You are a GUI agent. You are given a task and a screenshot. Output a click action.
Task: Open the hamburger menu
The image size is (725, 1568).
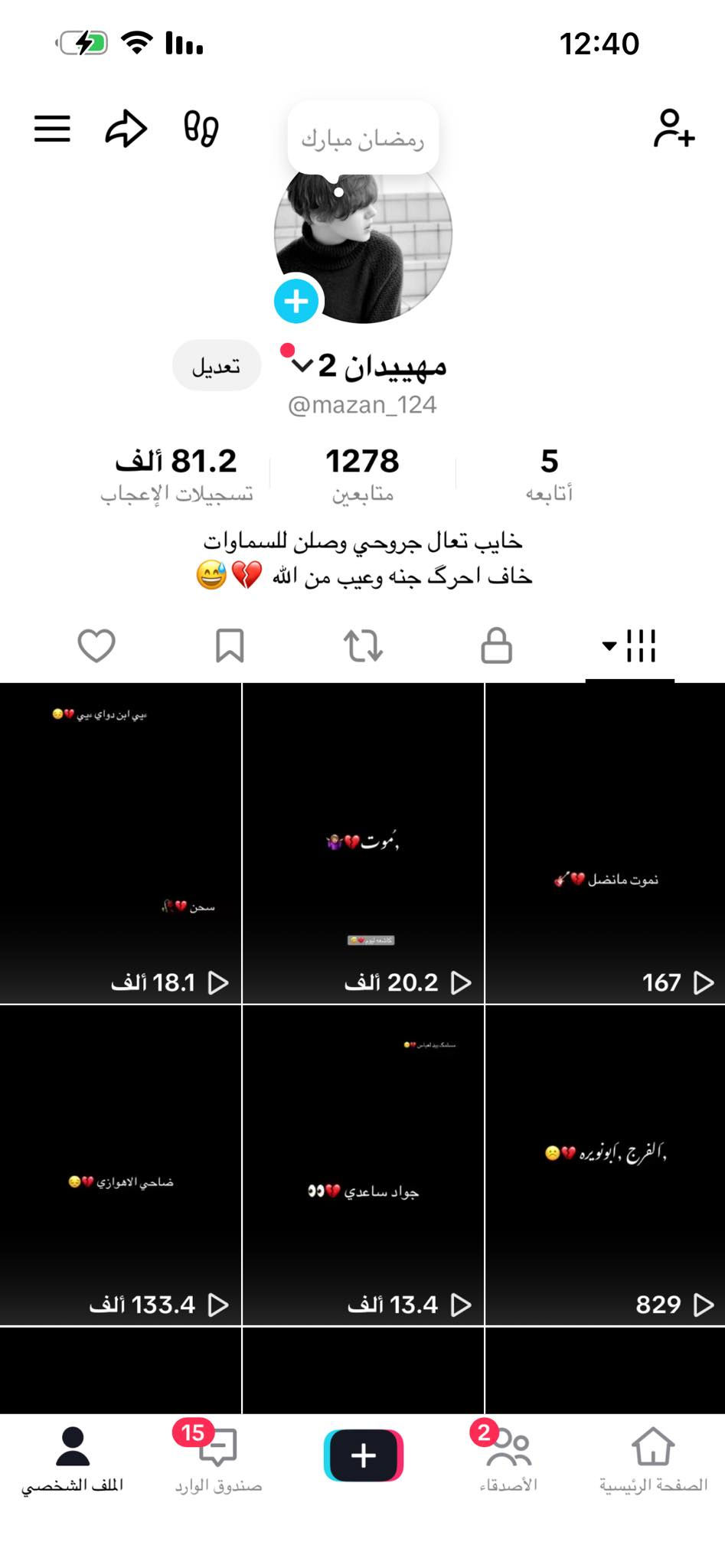tap(52, 129)
